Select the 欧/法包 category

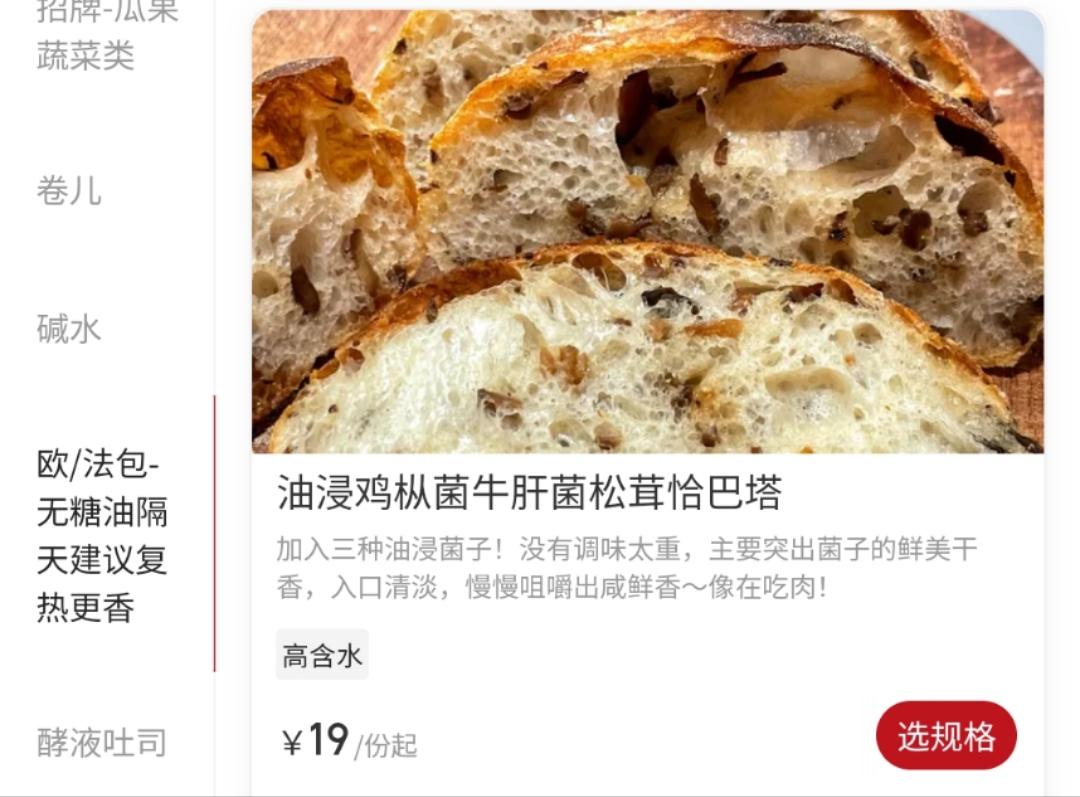[102, 535]
